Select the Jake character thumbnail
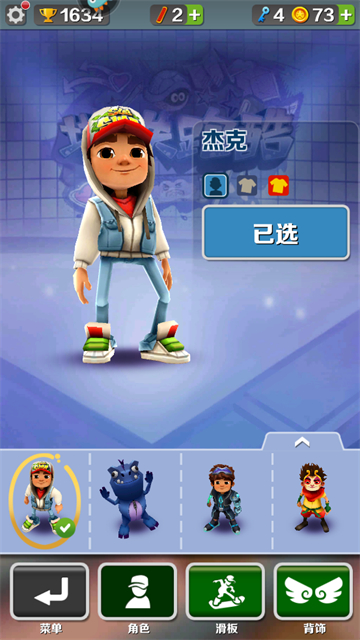 tap(44, 502)
